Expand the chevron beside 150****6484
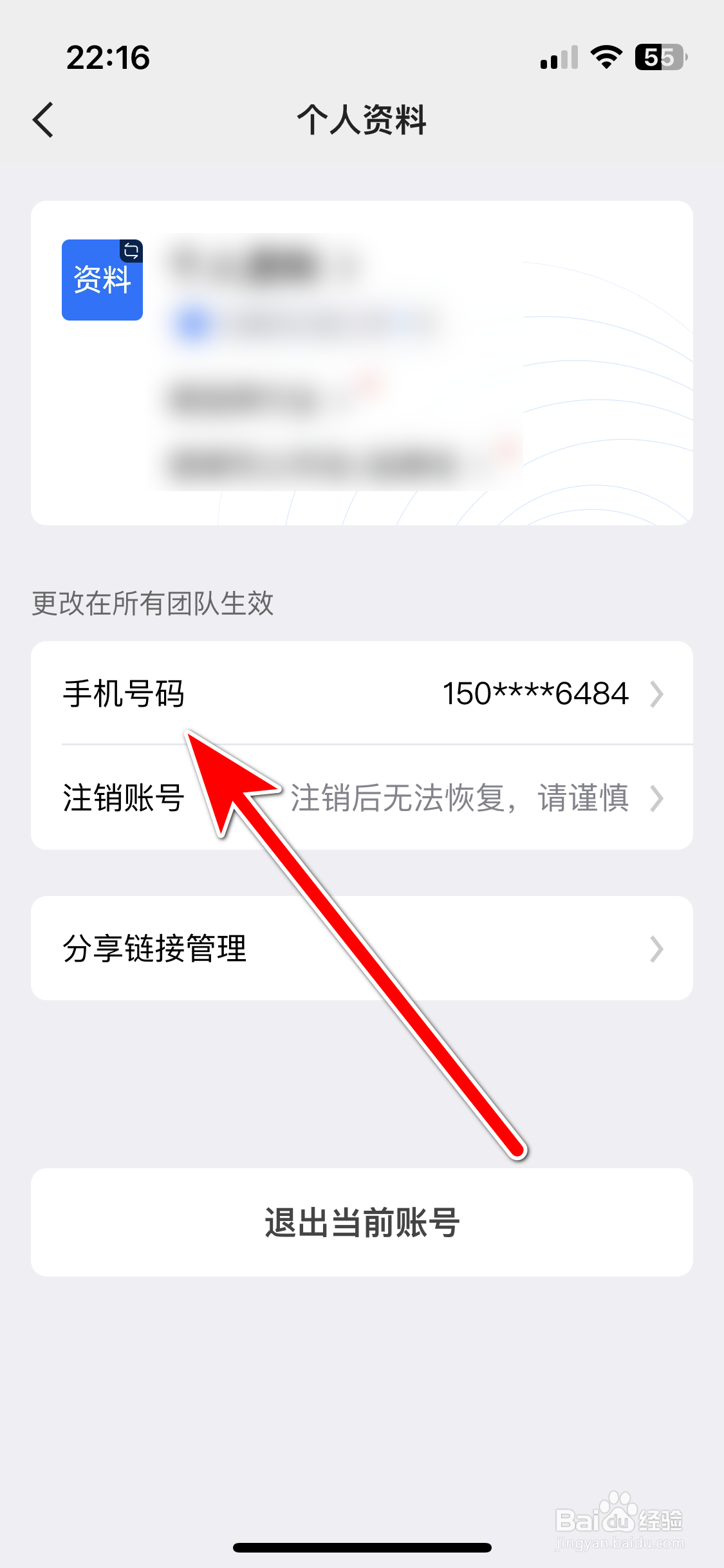 coord(658,693)
